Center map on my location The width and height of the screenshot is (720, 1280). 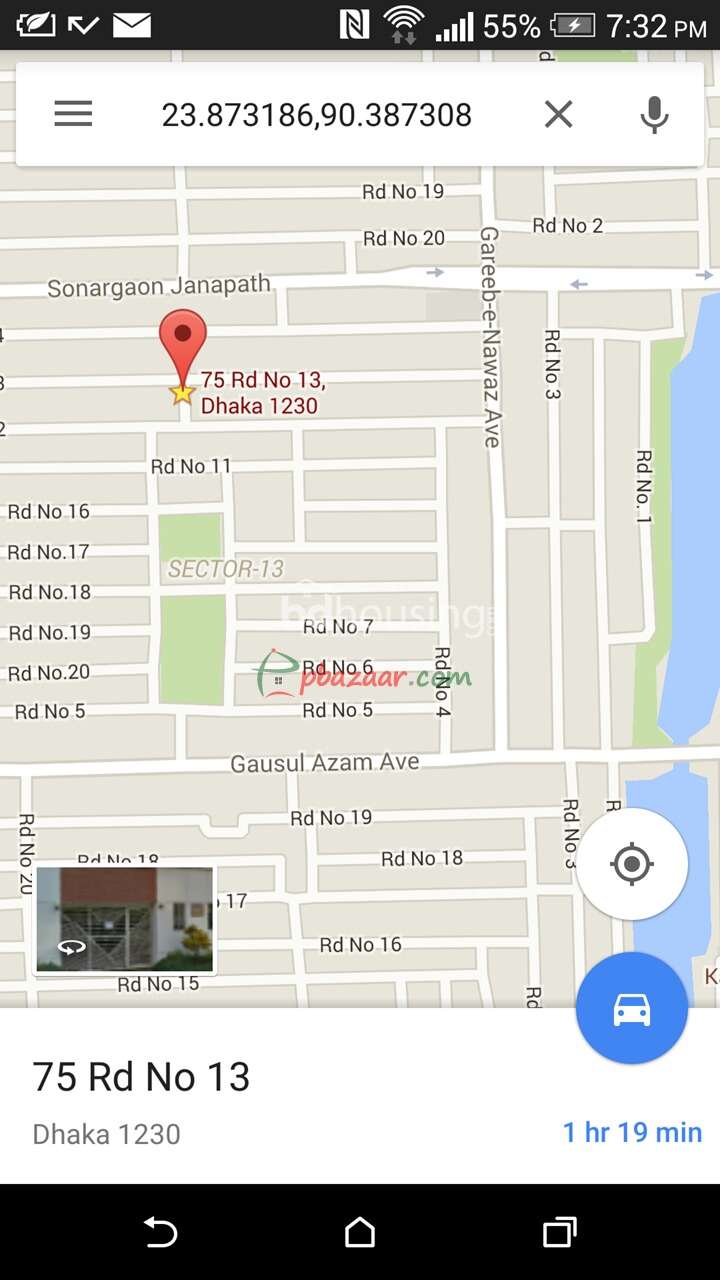(x=632, y=864)
